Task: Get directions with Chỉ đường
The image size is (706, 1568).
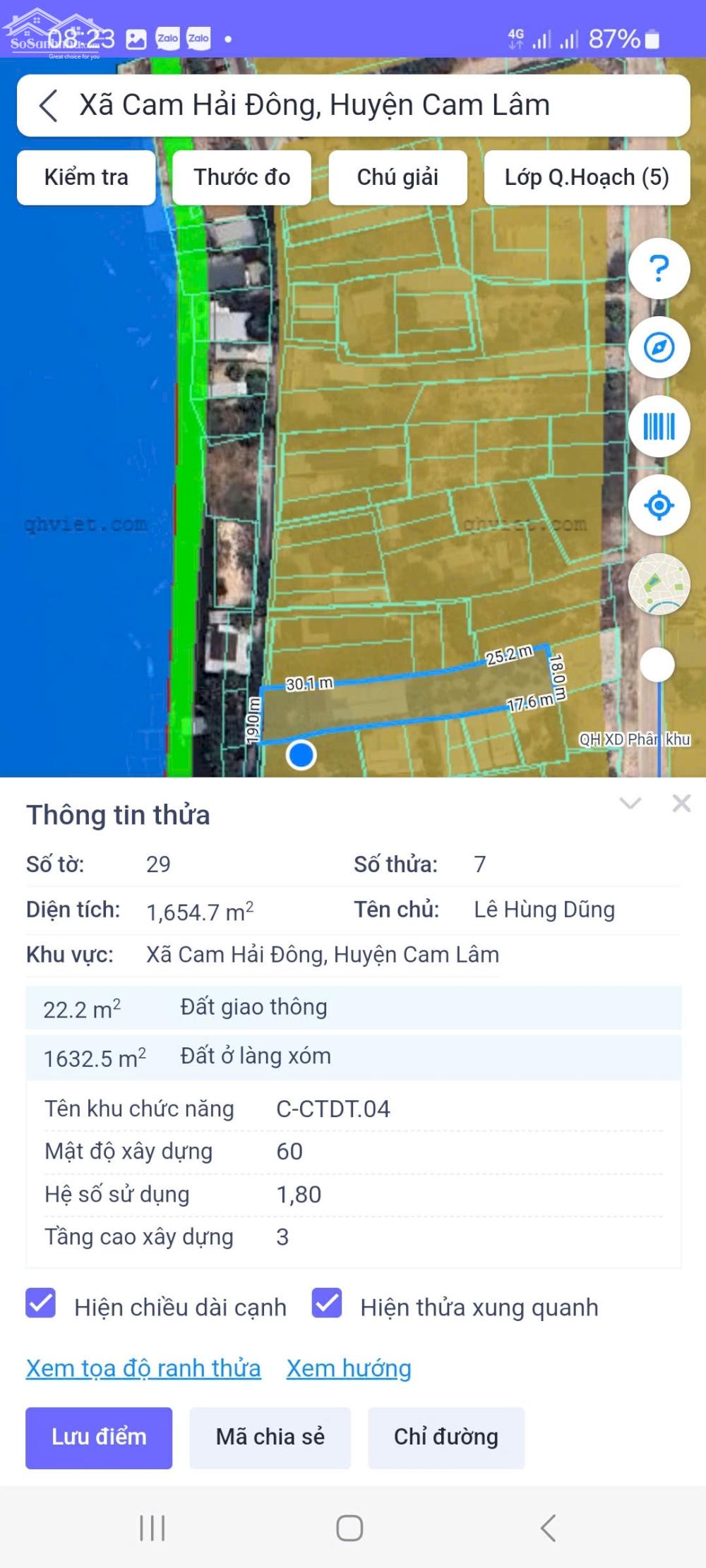Action: (x=446, y=1437)
